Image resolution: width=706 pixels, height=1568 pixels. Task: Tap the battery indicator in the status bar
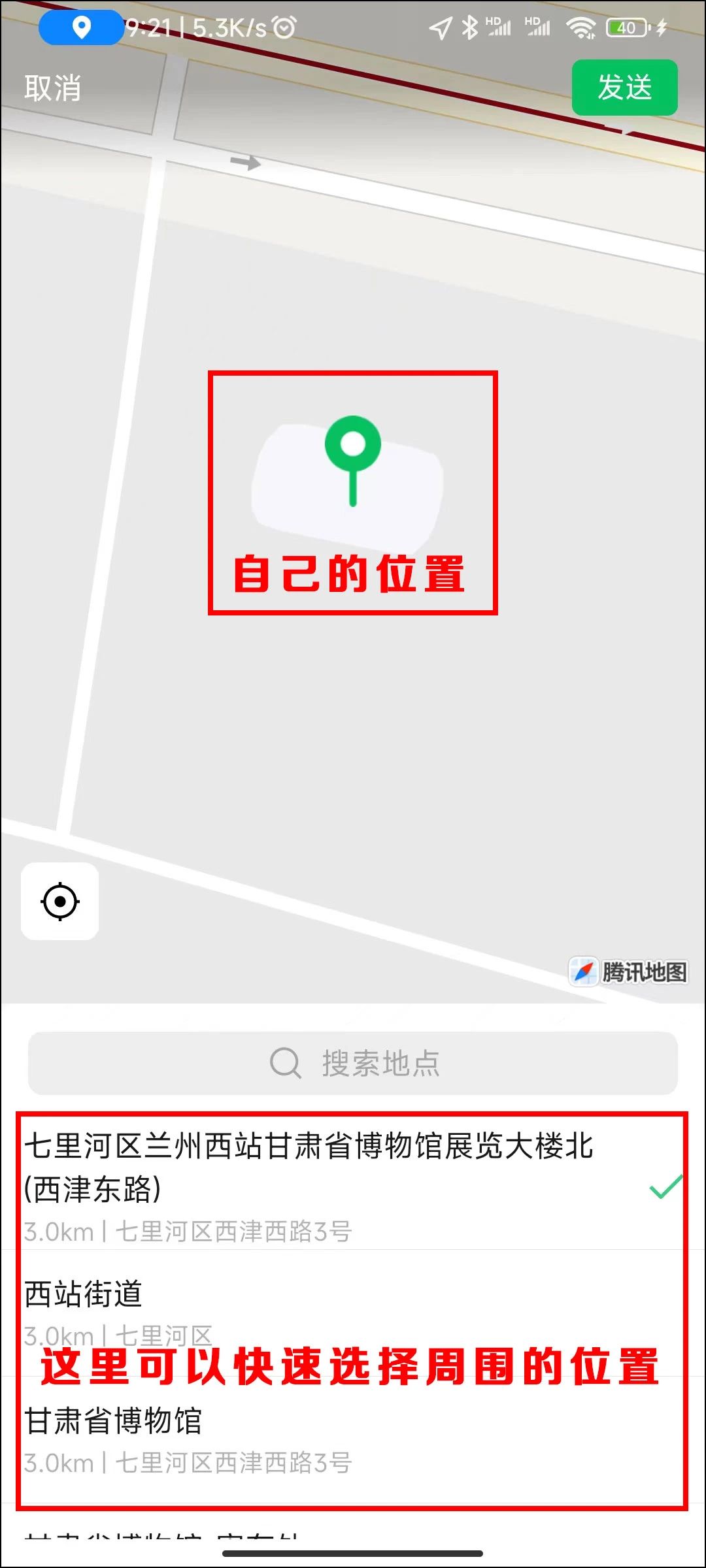(x=626, y=27)
